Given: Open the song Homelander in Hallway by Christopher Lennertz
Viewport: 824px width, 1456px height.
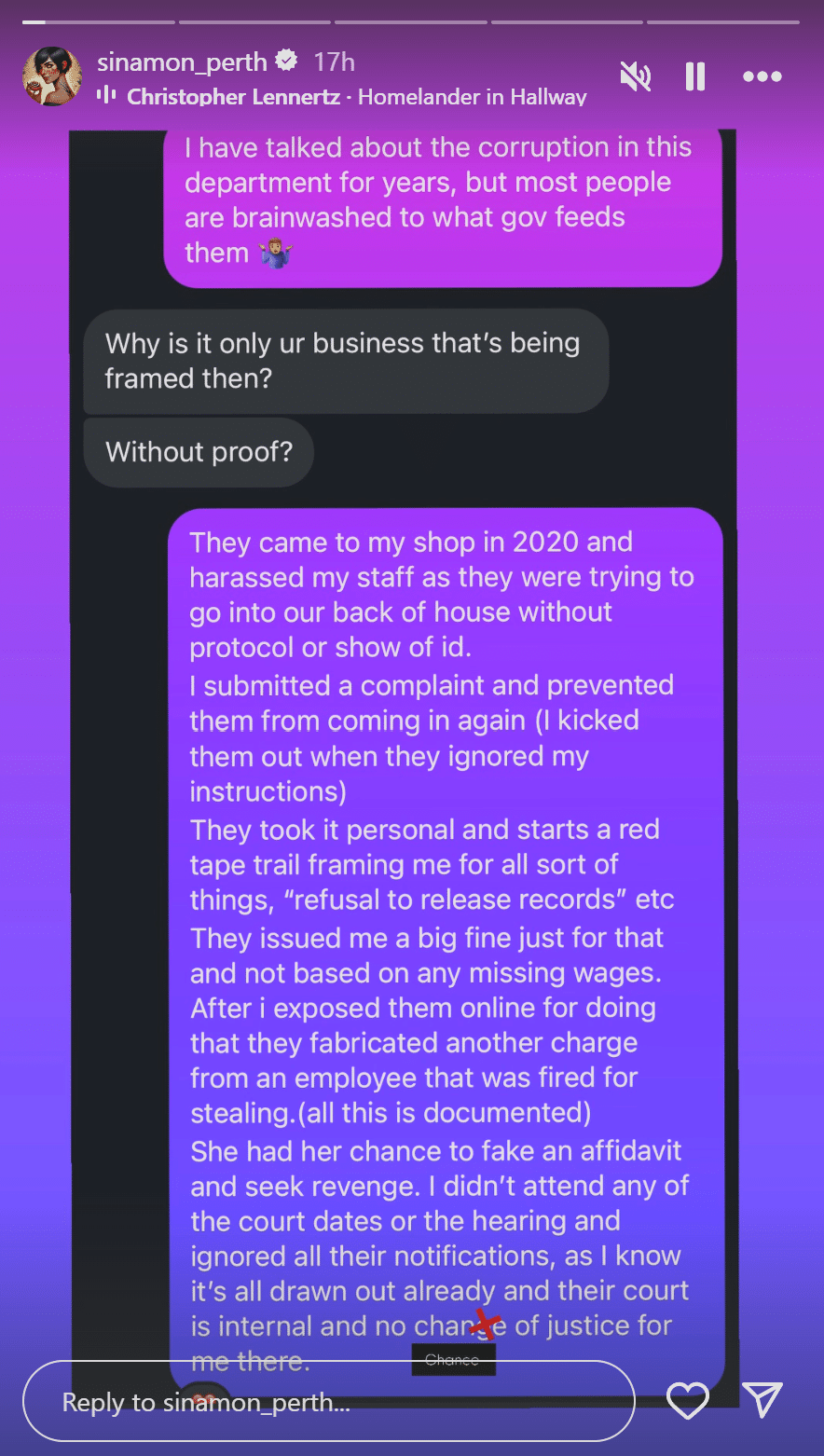Looking at the screenshot, I should (x=359, y=96).
